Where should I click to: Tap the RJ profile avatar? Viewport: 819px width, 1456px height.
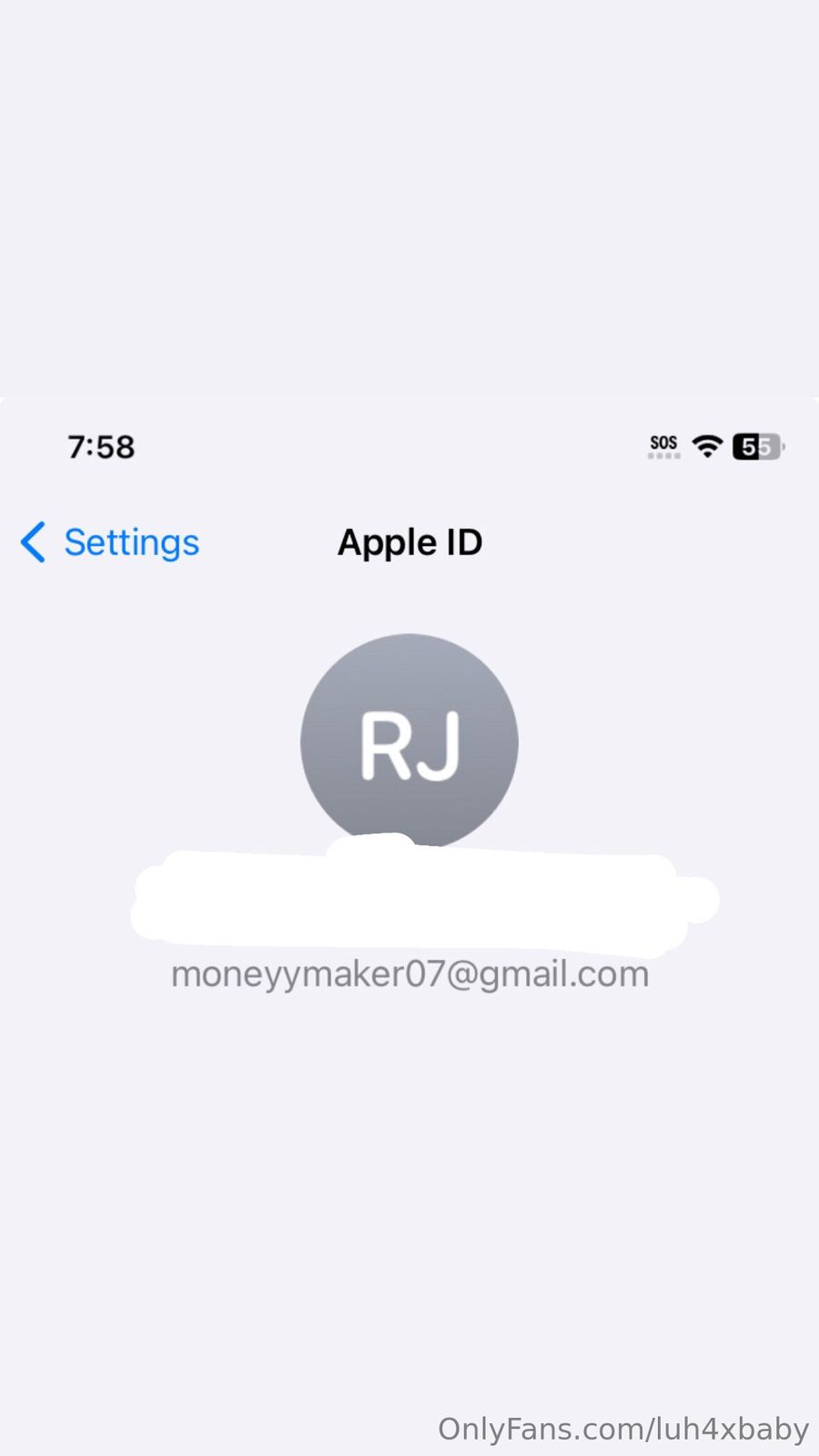409,741
